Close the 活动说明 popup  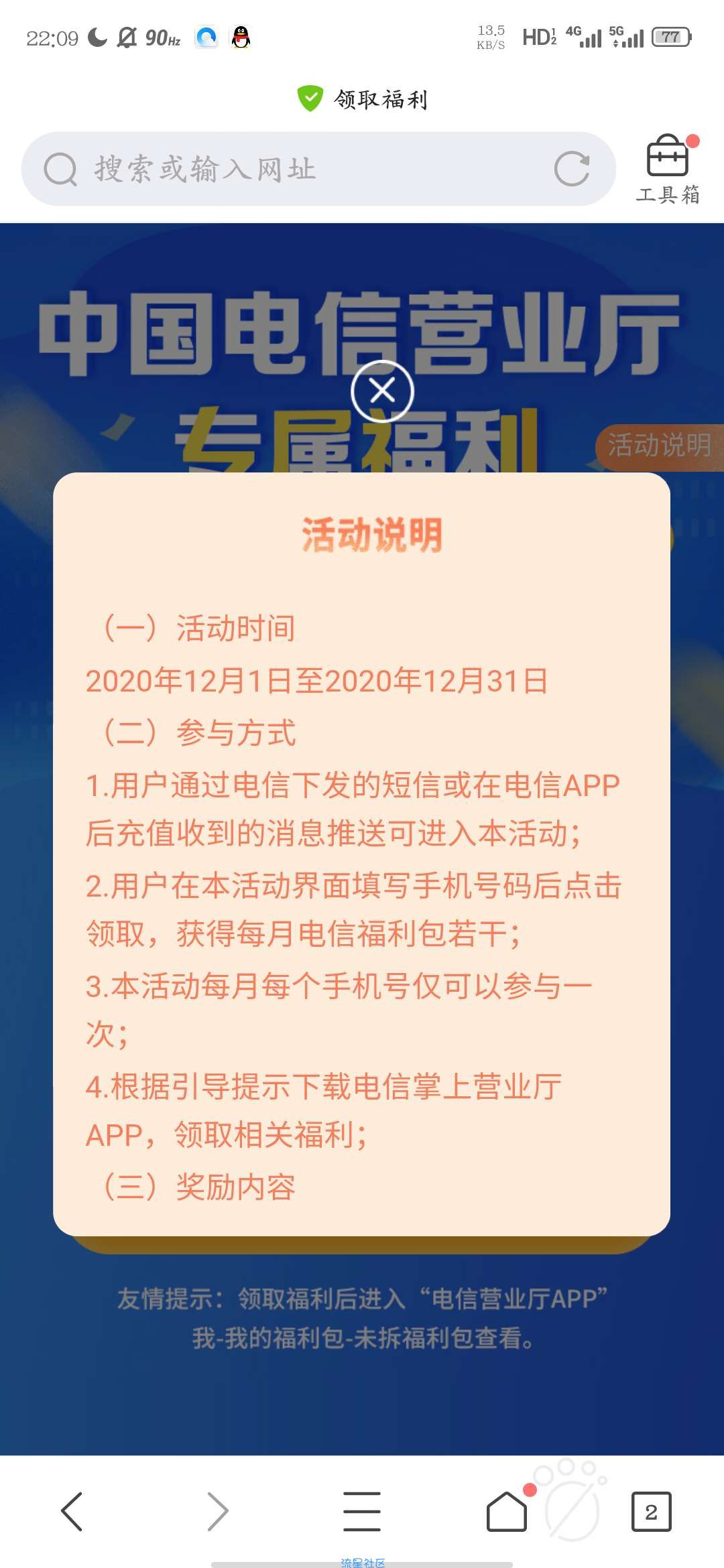click(x=382, y=391)
